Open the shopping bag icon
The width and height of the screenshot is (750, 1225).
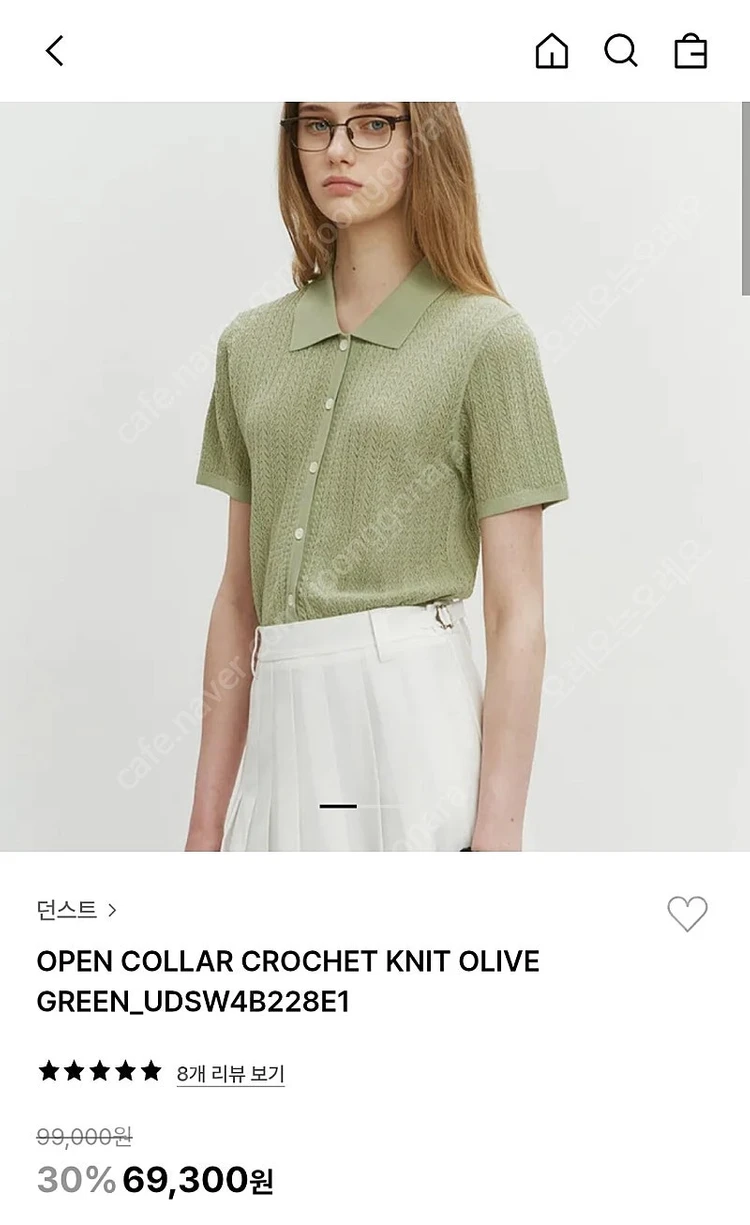[x=690, y=50]
